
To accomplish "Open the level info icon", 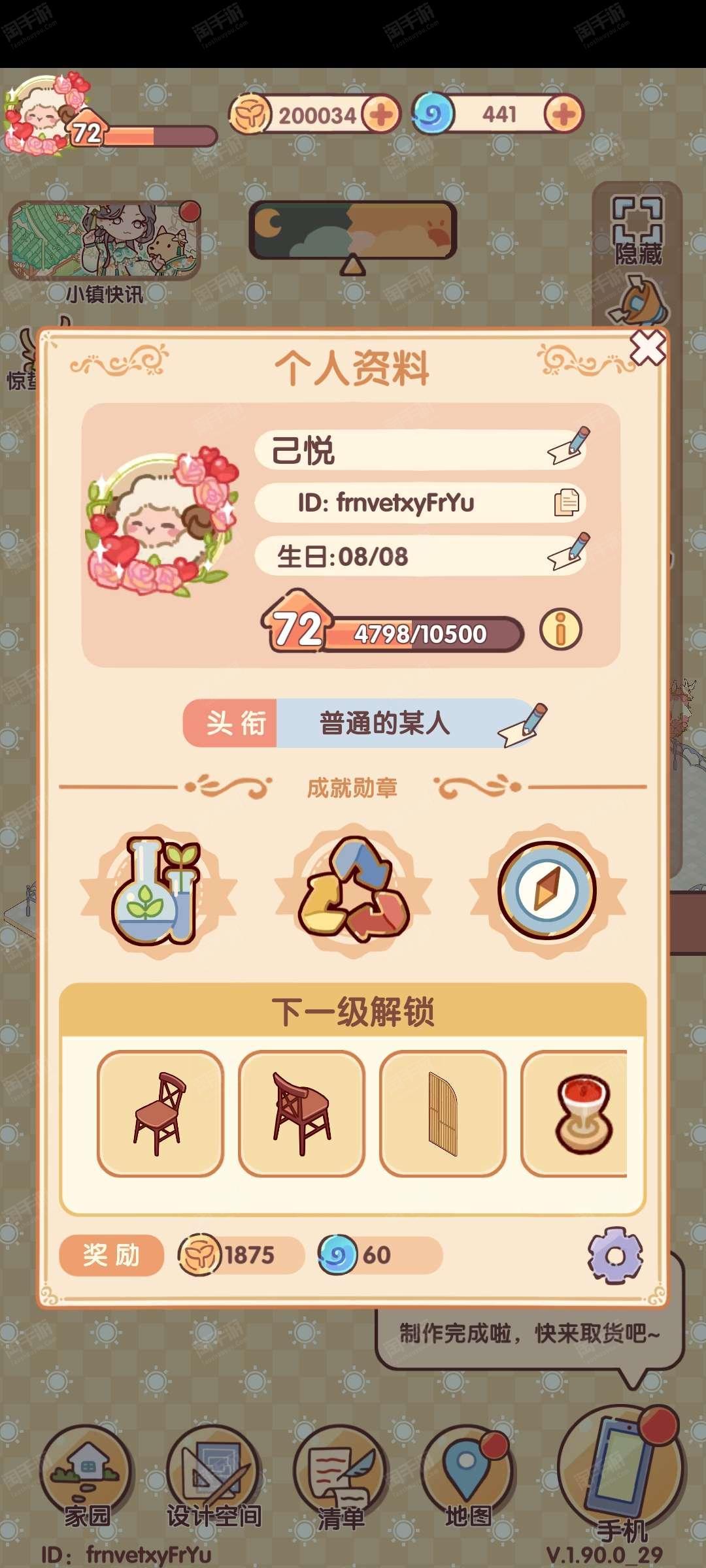I will (x=560, y=629).
